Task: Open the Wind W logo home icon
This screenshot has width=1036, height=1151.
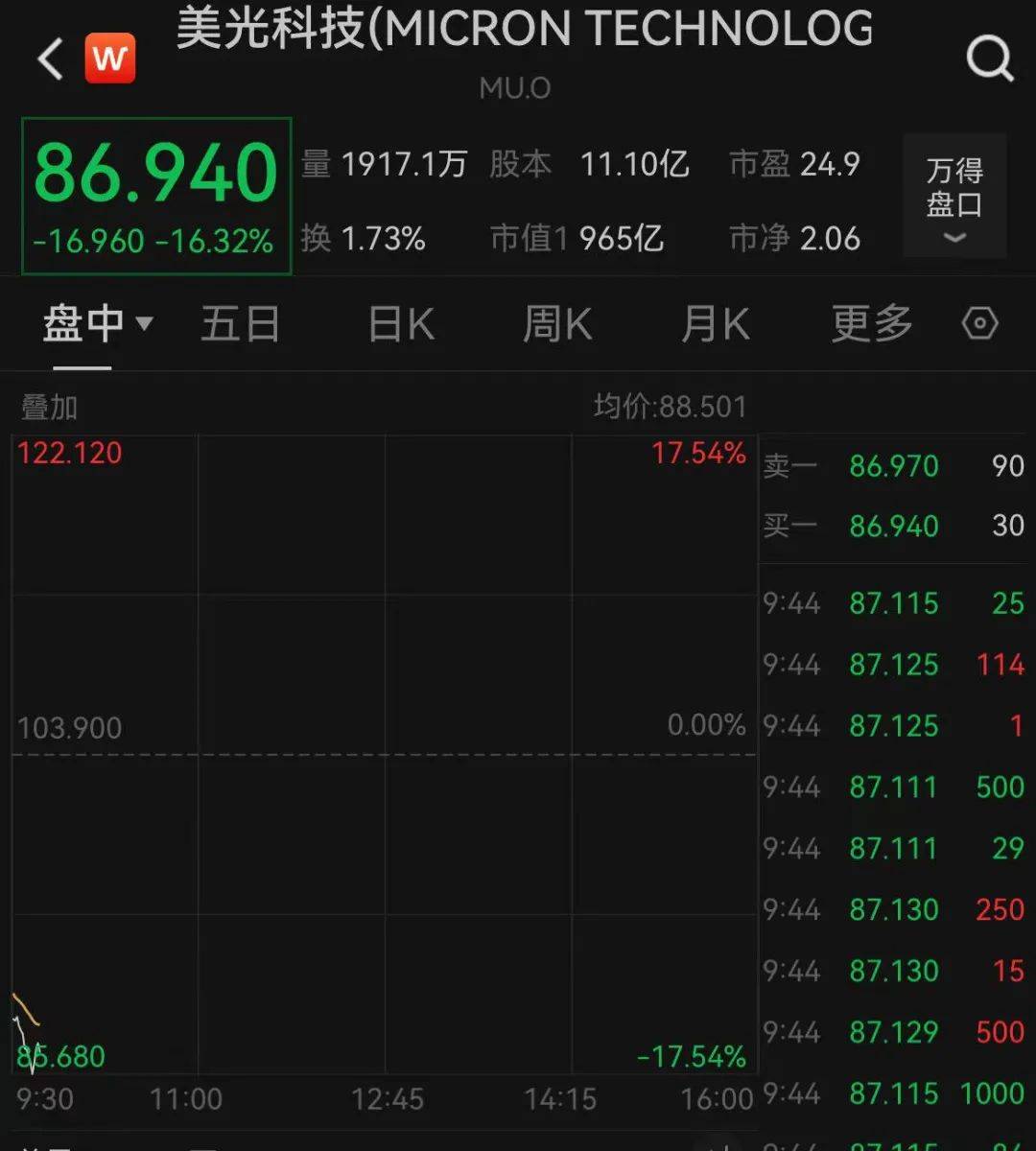Action: (110, 58)
